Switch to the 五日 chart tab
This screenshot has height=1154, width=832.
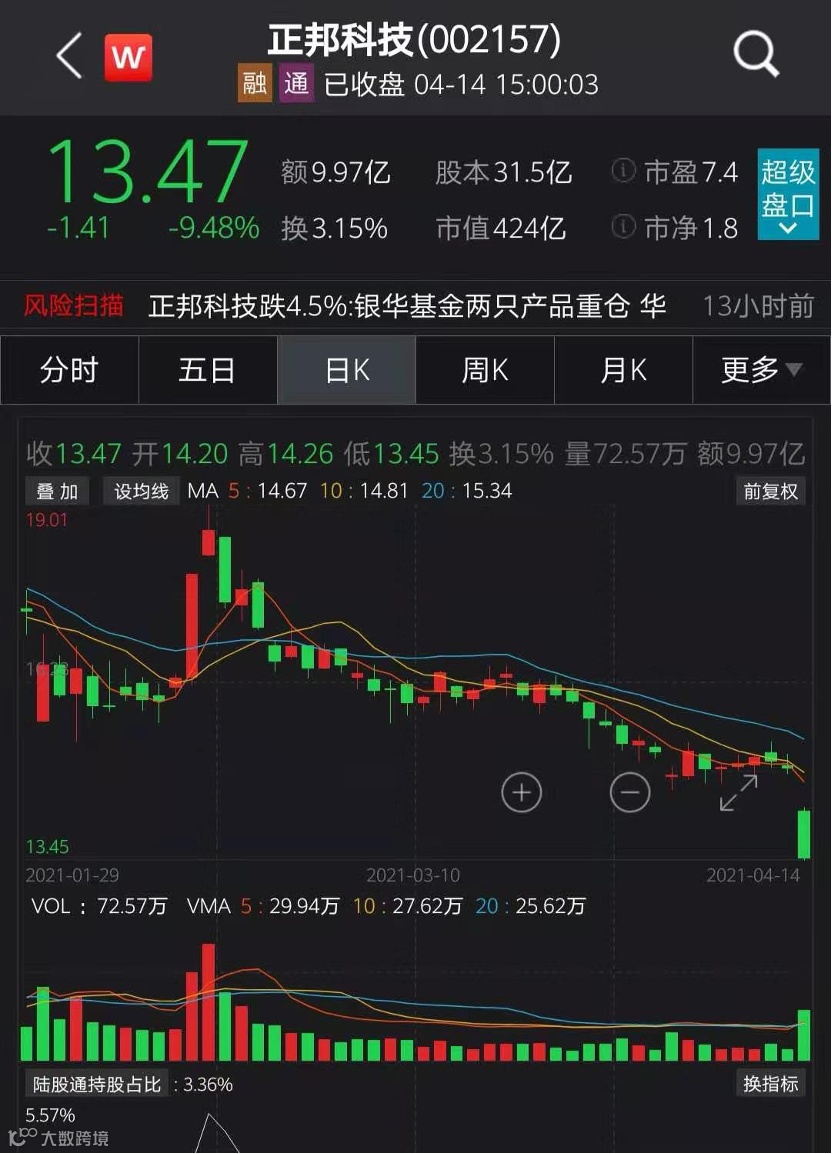point(207,370)
